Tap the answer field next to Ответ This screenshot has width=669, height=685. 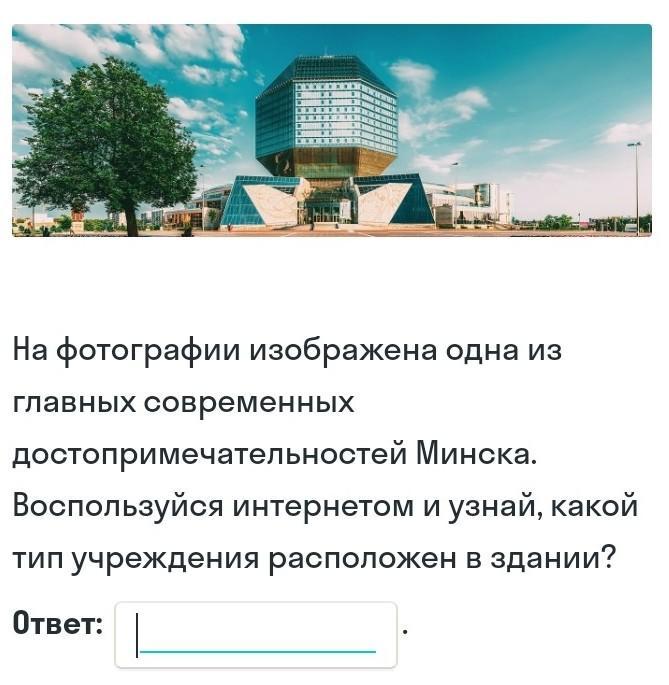tap(256, 635)
